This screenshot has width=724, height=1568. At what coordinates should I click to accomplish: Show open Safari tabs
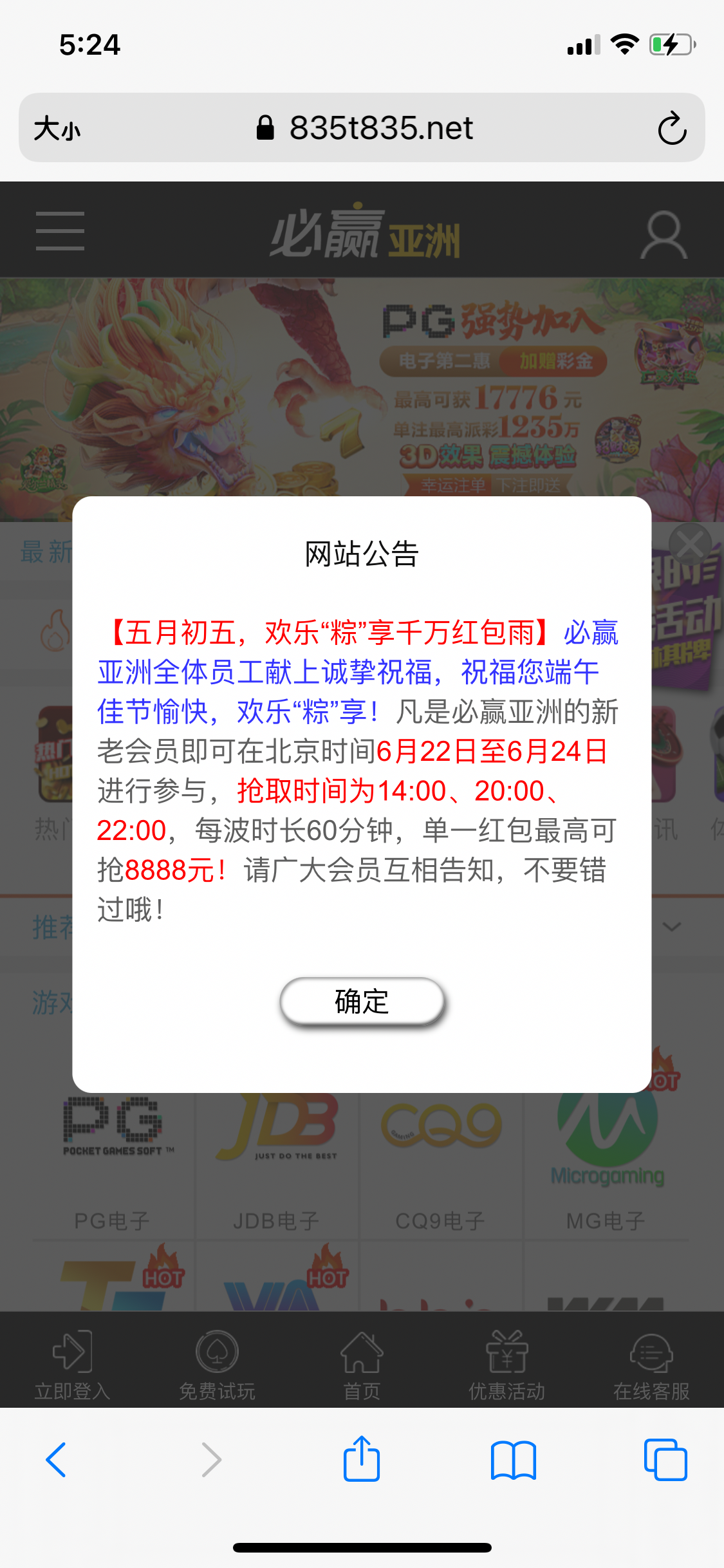[665, 1459]
